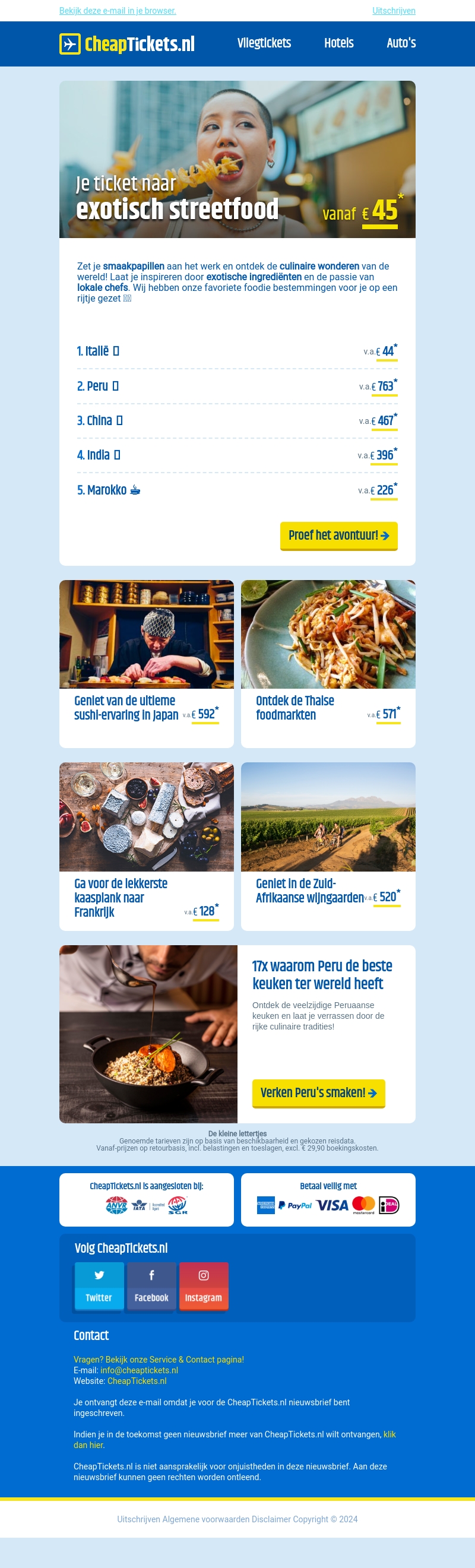Open 'Bekijk deze e-mail in je browser' link
Viewport: 475px width, 1568px height.
click(118, 11)
